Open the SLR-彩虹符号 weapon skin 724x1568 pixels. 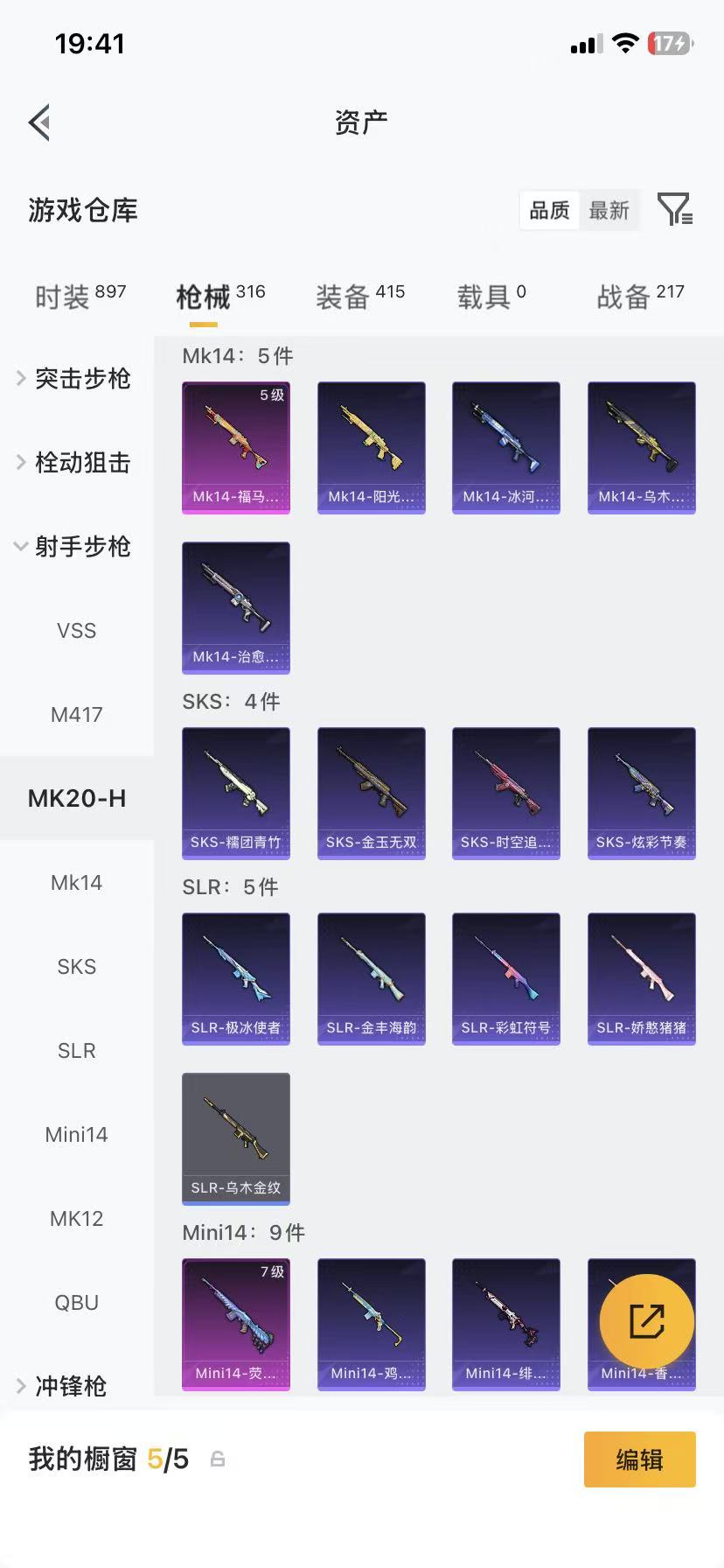[505, 978]
